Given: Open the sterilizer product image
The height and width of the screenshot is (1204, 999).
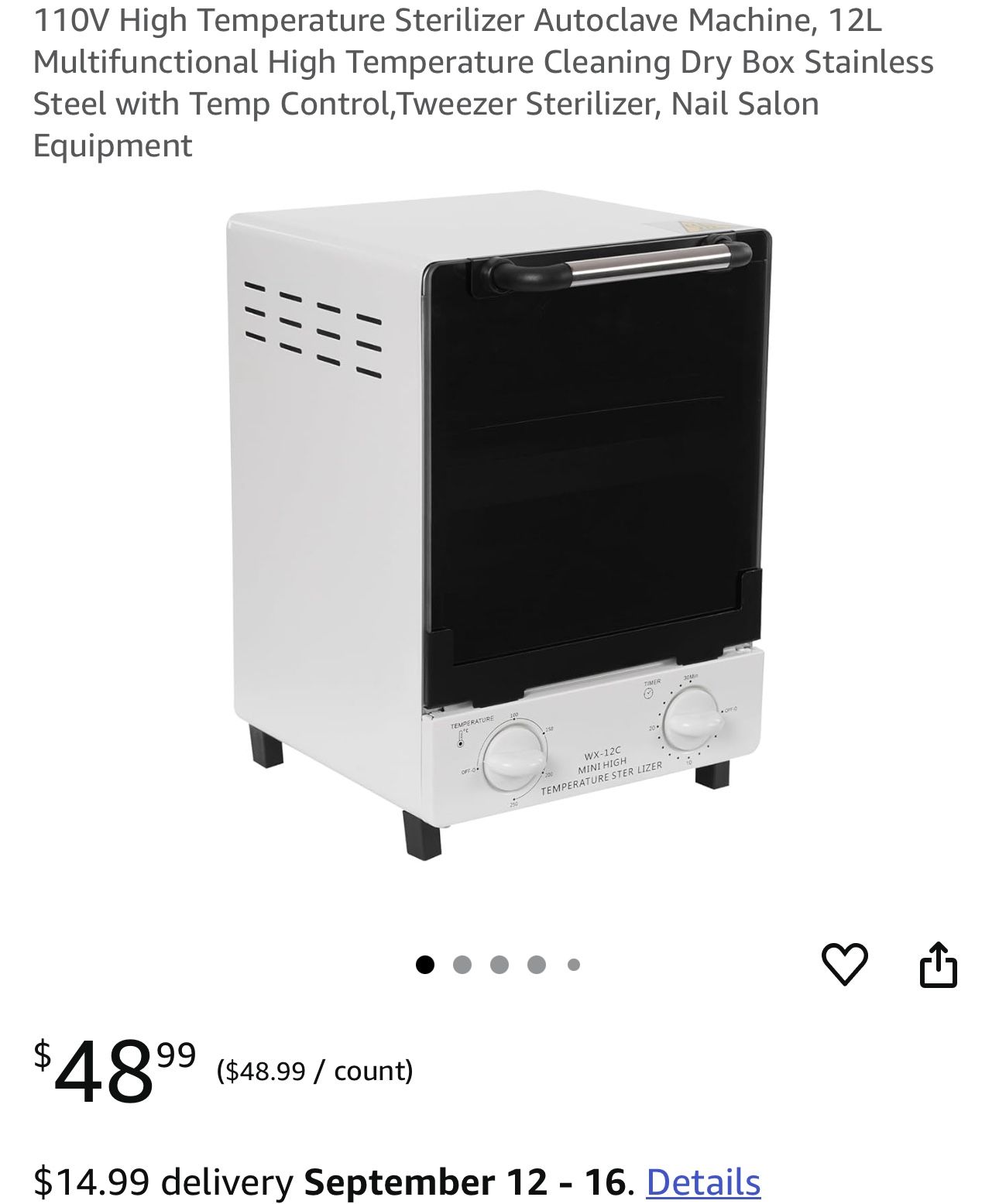Looking at the screenshot, I should click(499, 527).
